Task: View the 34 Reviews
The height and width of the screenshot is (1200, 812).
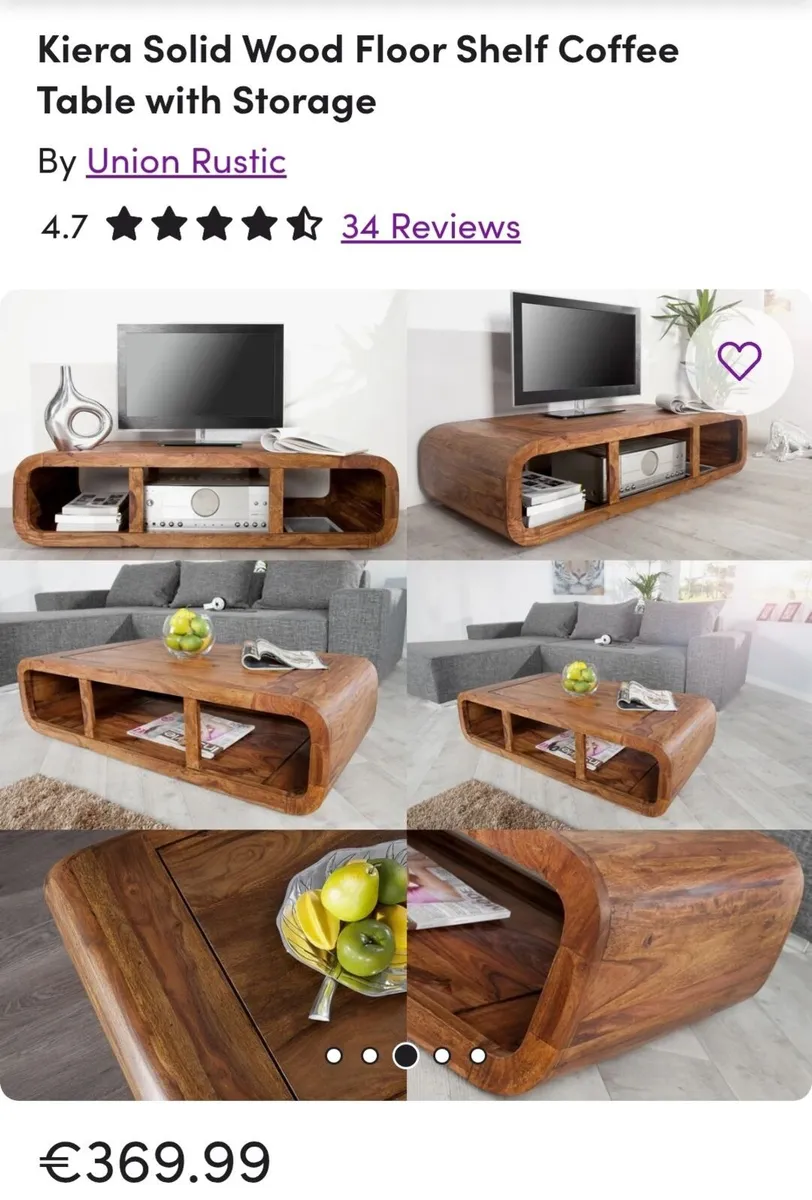Action: pyautogui.click(x=429, y=226)
